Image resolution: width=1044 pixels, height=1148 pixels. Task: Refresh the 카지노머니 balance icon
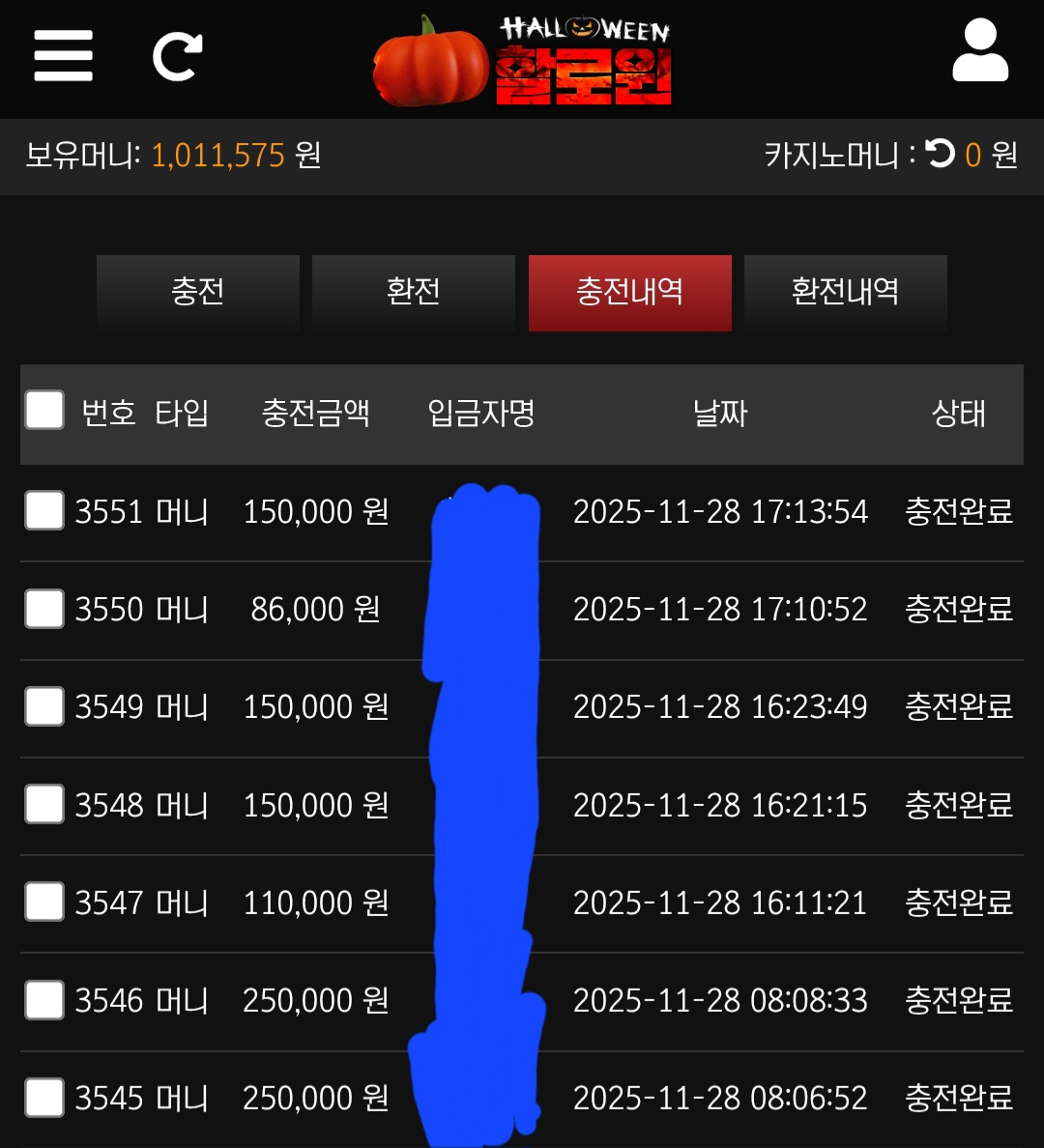click(940, 154)
